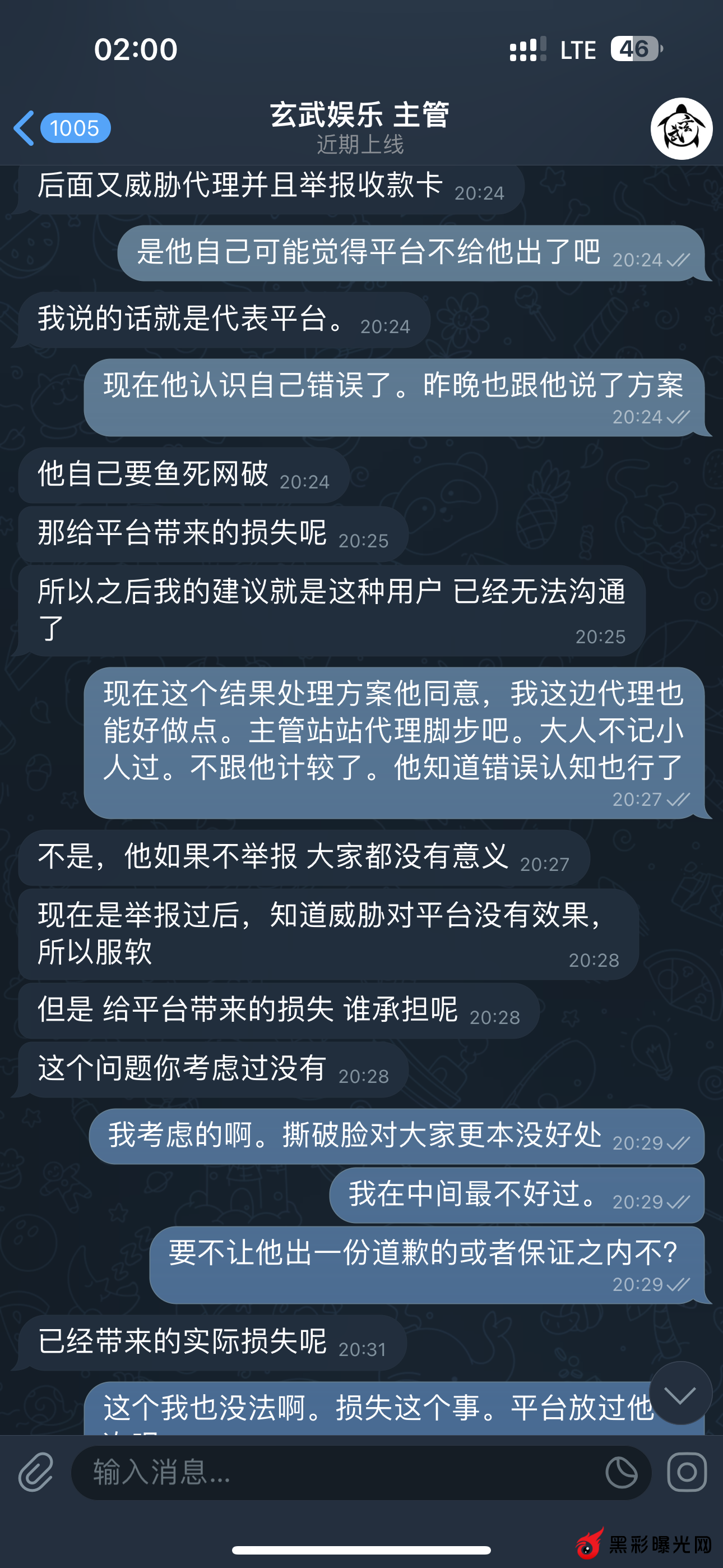Tap the attach file paperclip icon
This screenshot has width=723, height=1568.
36,1473
